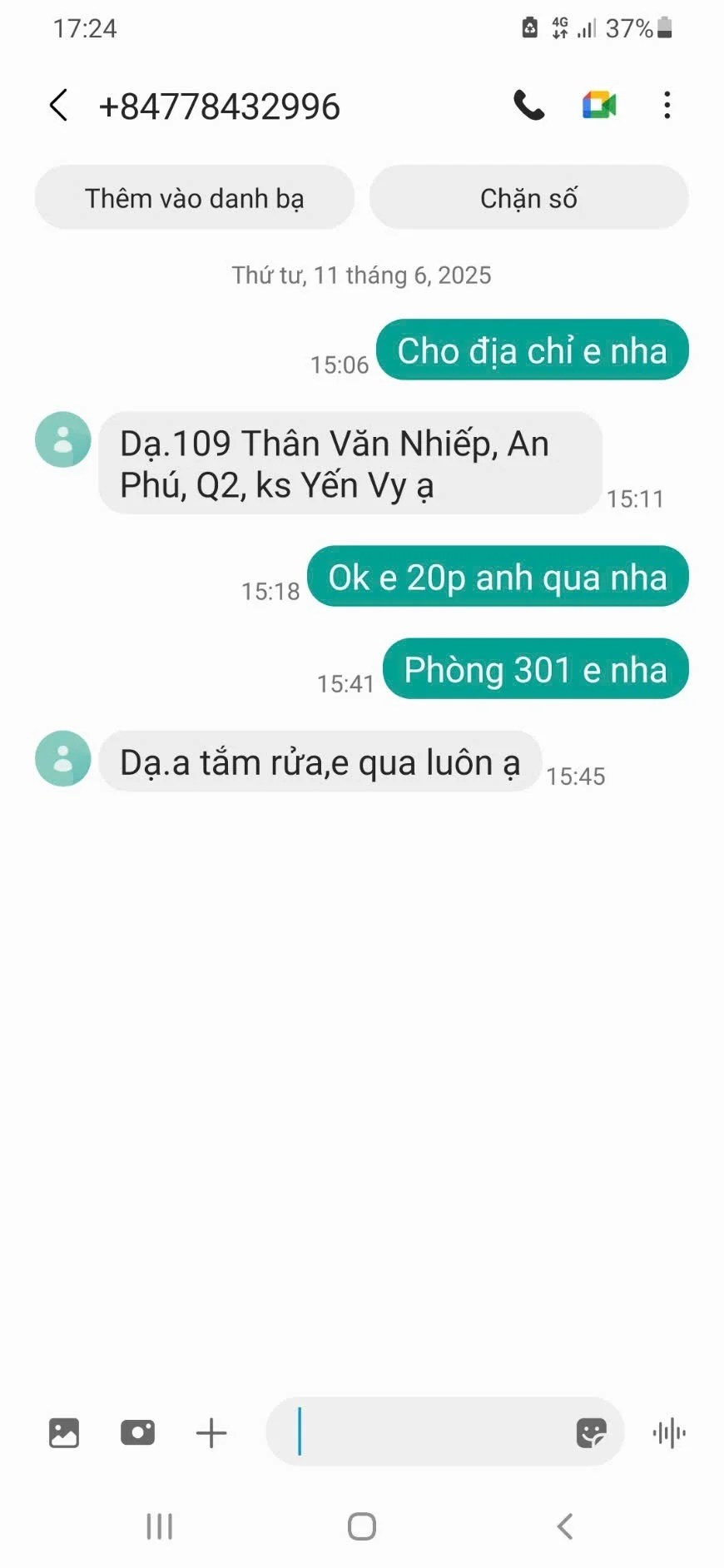The image size is (724, 1568).
Task: Open the three-dot overflow menu
Action: click(667, 106)
